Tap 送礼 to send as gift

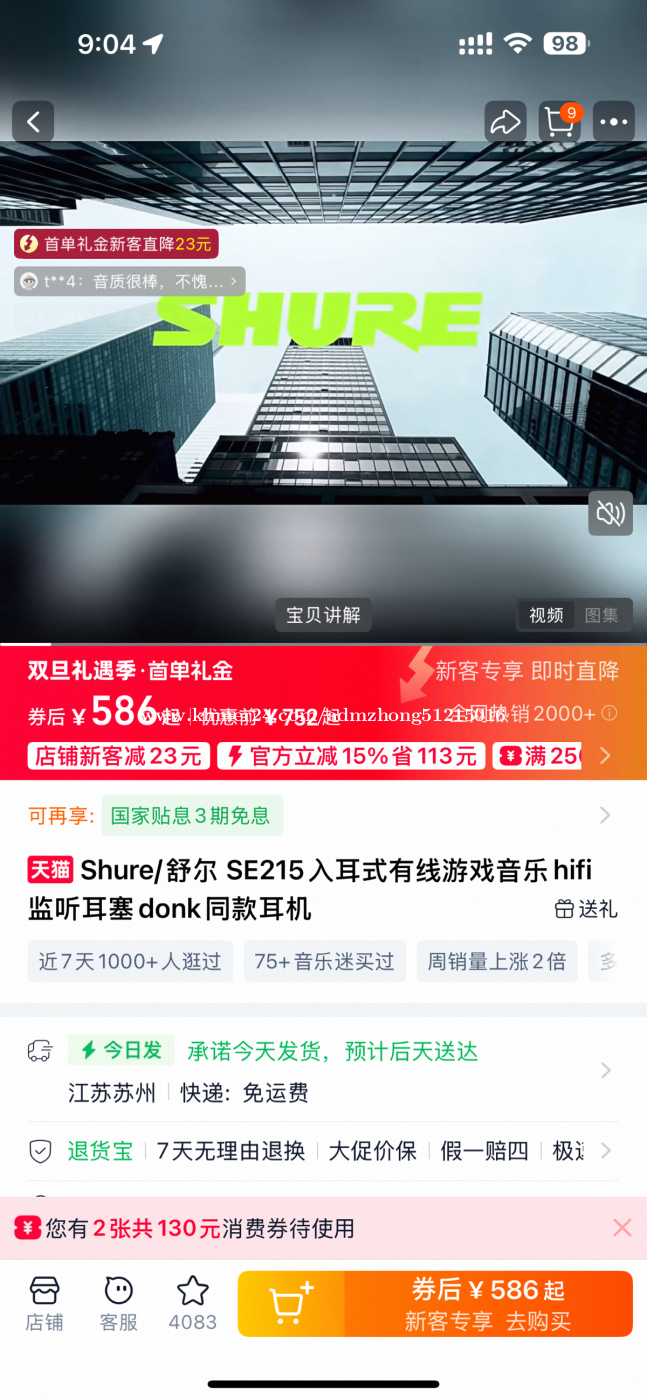tap(586, 908)
